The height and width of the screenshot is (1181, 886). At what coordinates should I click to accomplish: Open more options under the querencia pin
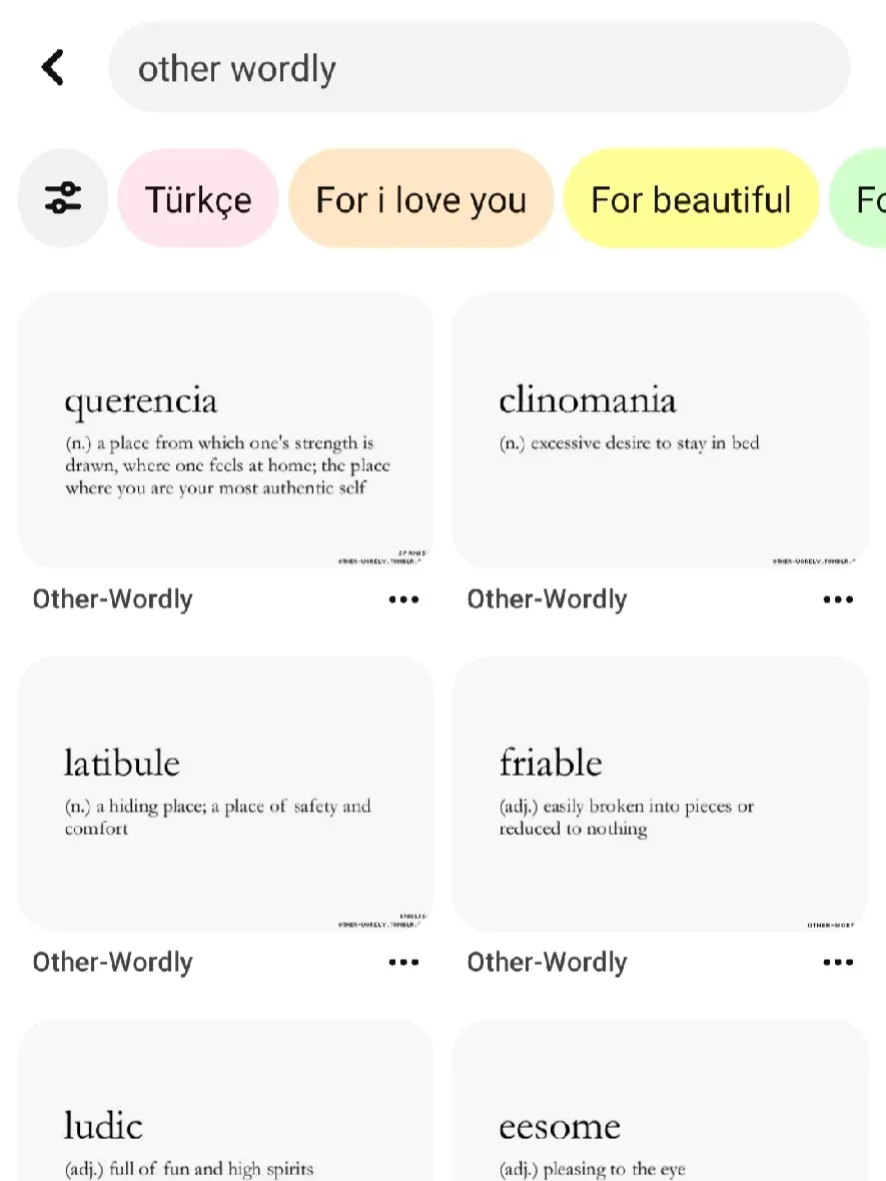click(x=403, y=600)
